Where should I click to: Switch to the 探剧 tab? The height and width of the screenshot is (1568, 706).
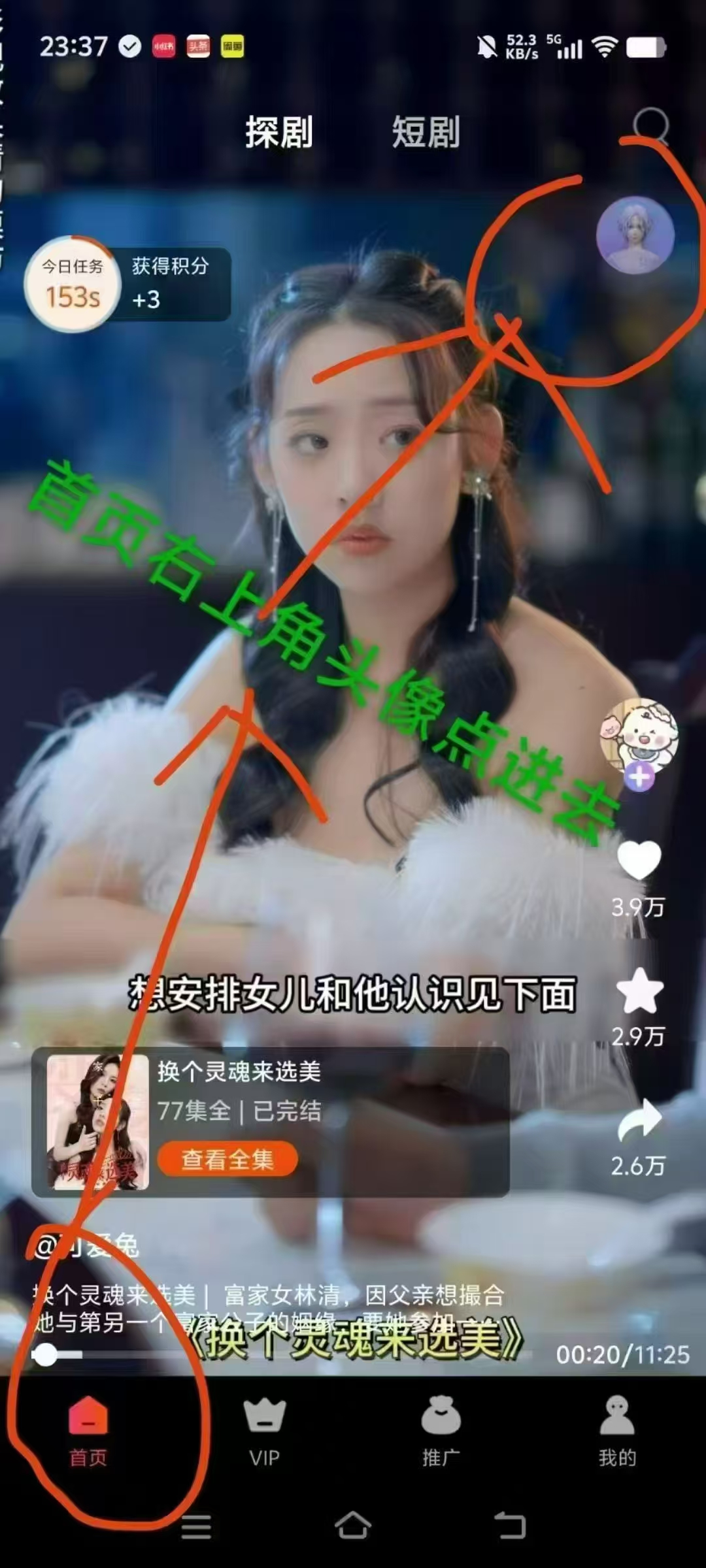(279, 132)
